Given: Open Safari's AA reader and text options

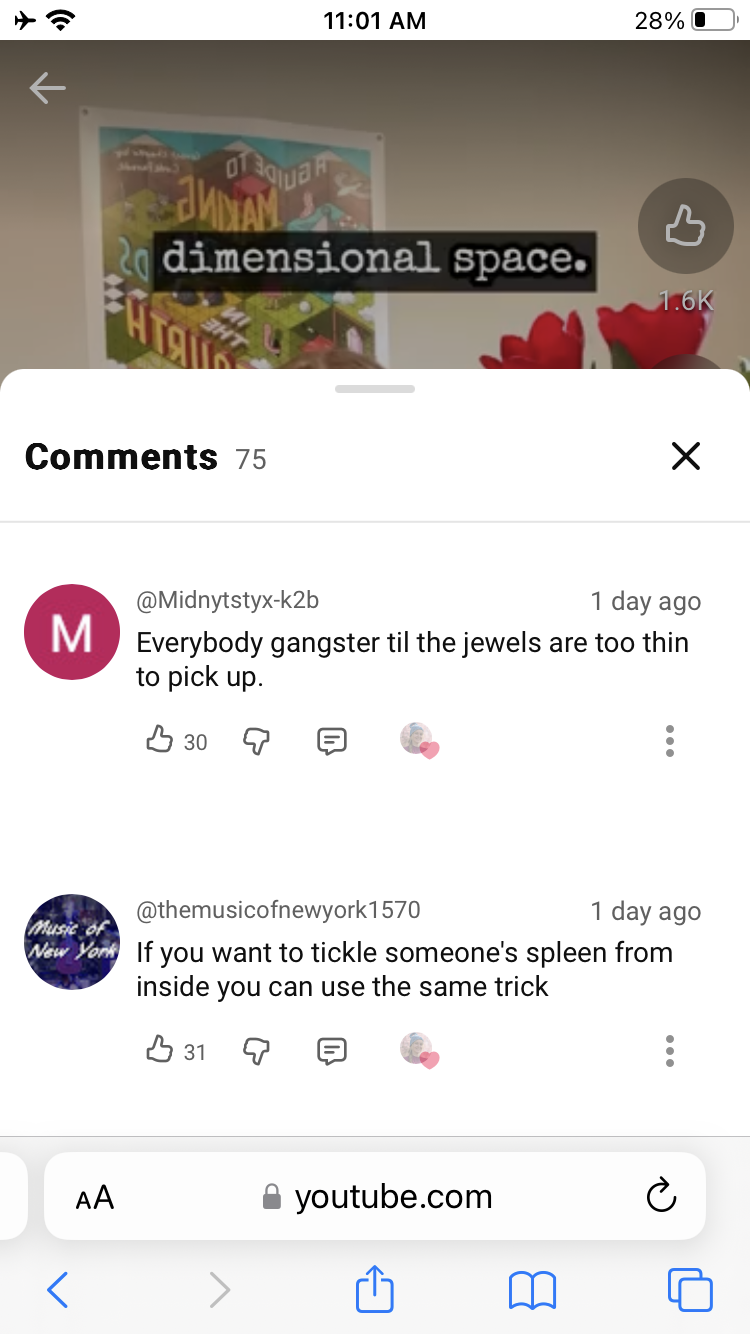Looking at the screenshot, I should tap(95, 1197).
